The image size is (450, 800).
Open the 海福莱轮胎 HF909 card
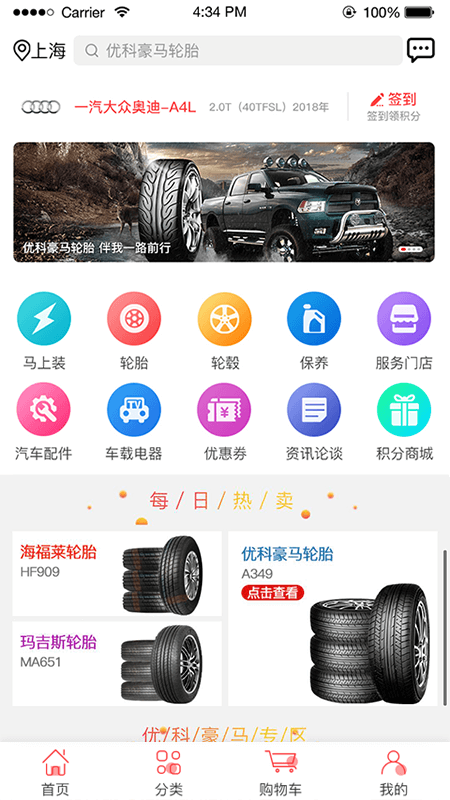(117, 573)
